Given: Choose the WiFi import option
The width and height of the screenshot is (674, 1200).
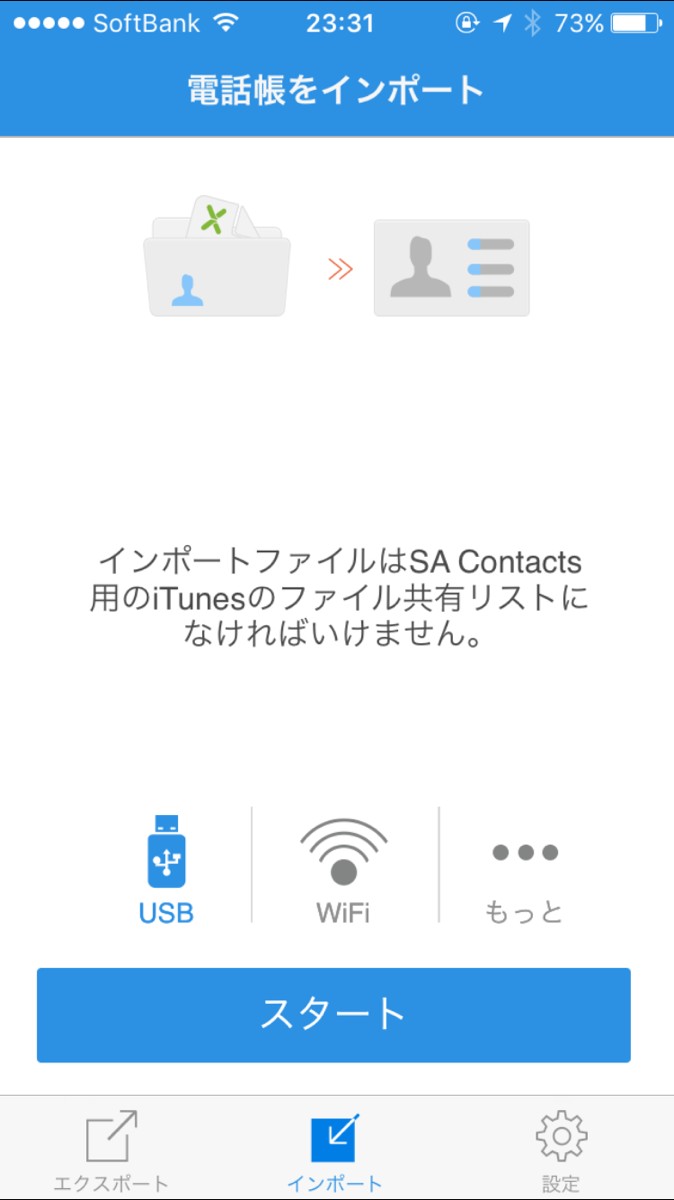Looking at the screenshot, I should point(343,866).
